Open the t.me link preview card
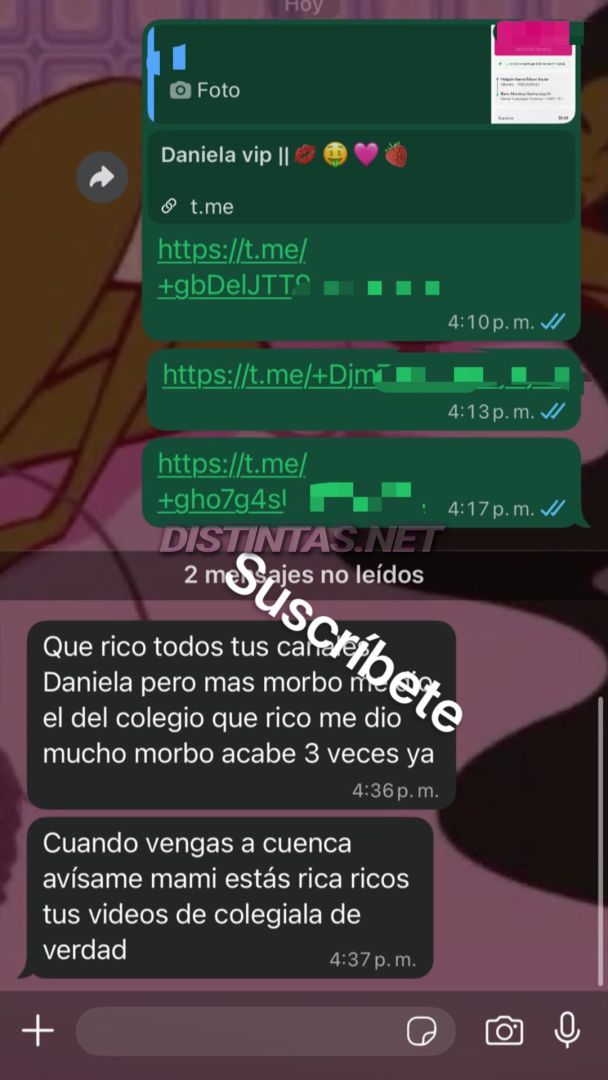Image resolution: width=608 pixels, height=1080 pixels. coord(362,178)
